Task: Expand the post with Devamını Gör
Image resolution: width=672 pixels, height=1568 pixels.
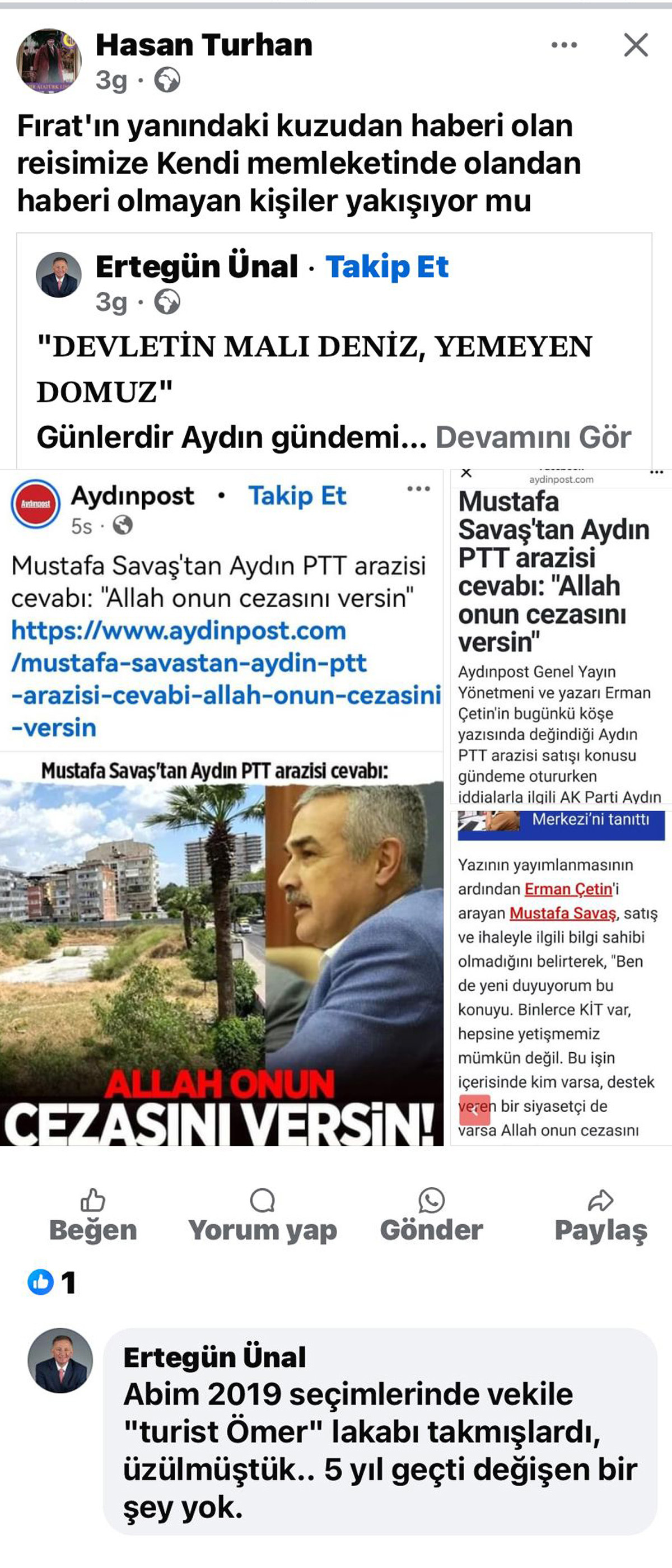Action: pos(533,437)
